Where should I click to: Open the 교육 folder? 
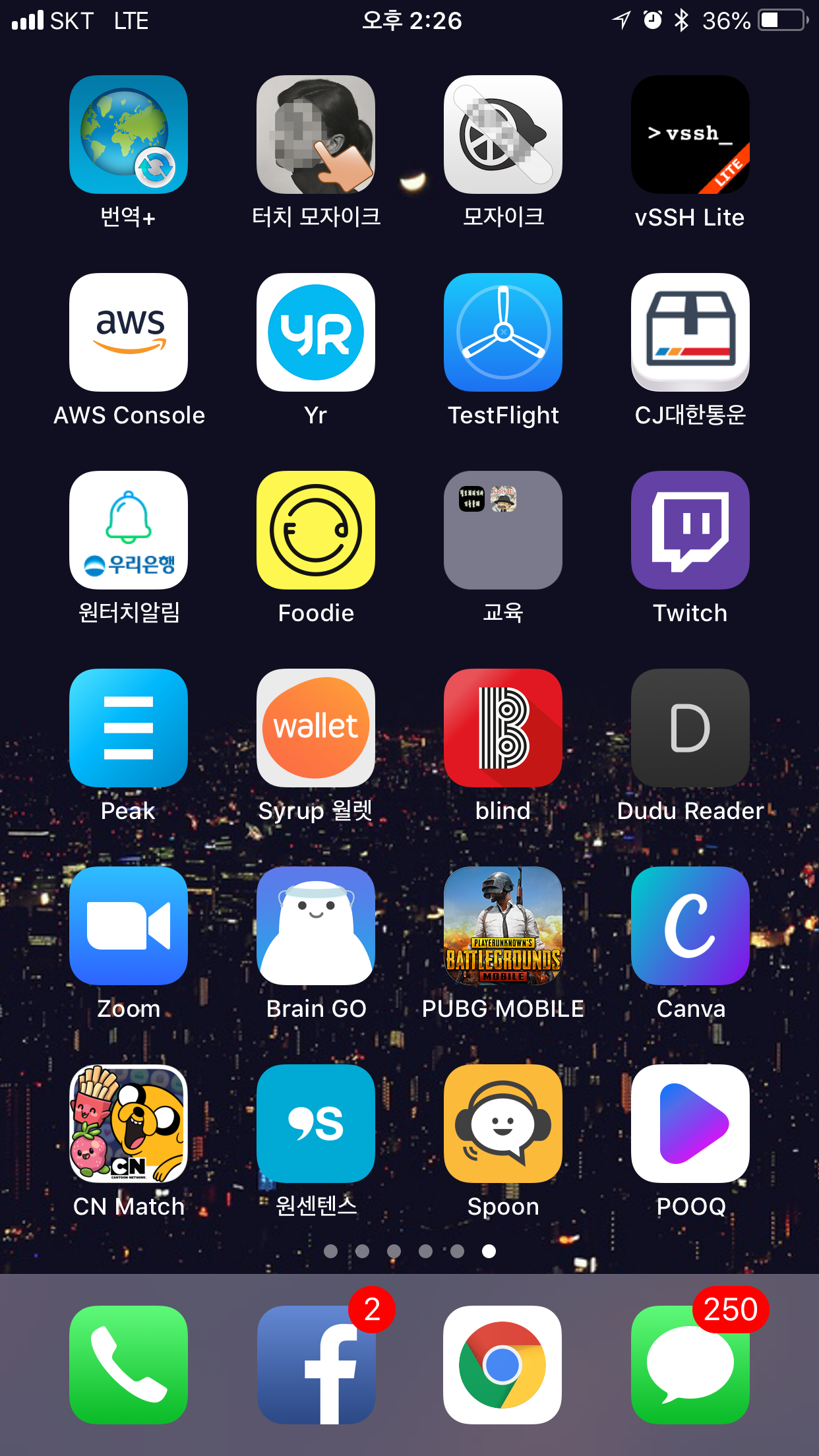(503, 530)
